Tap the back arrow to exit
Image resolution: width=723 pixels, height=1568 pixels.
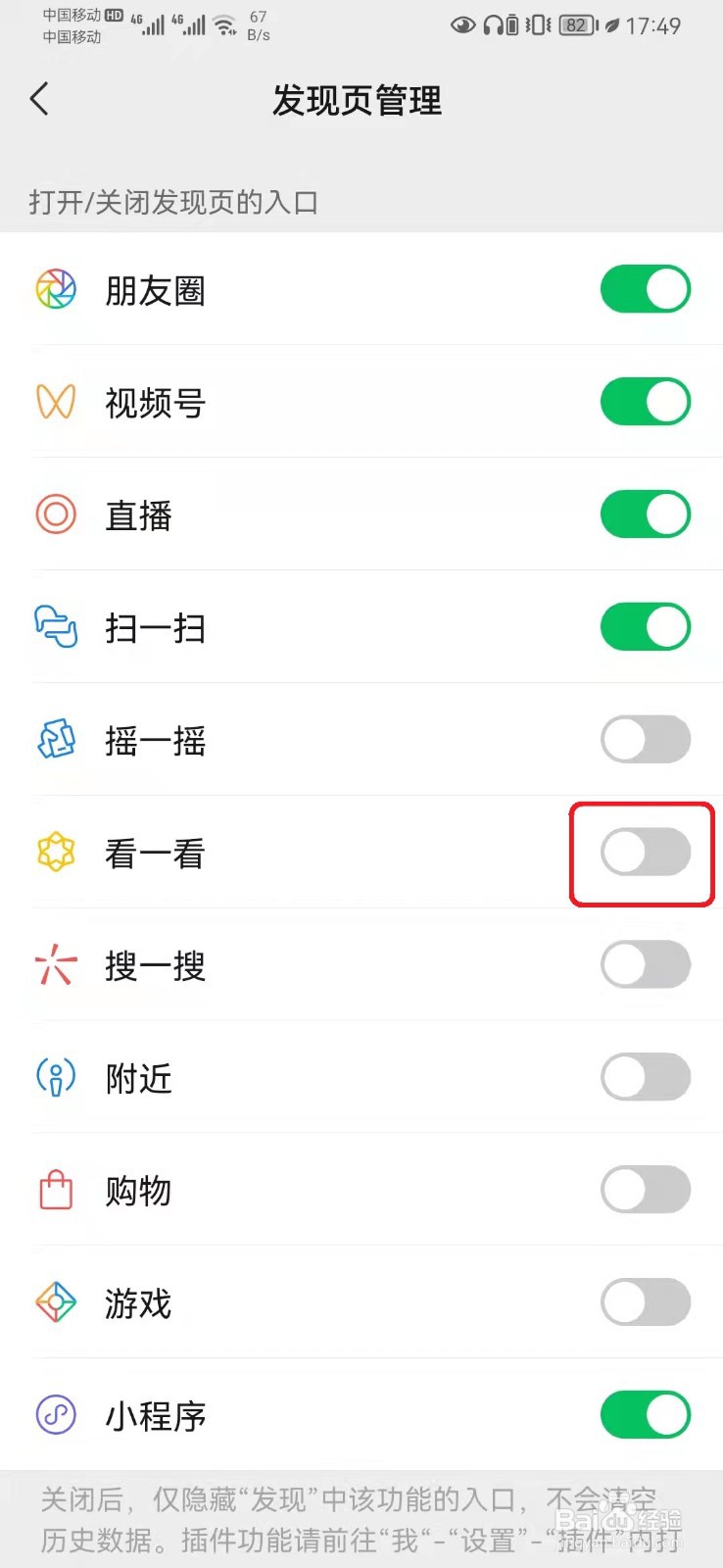click(x=39, y=99)
